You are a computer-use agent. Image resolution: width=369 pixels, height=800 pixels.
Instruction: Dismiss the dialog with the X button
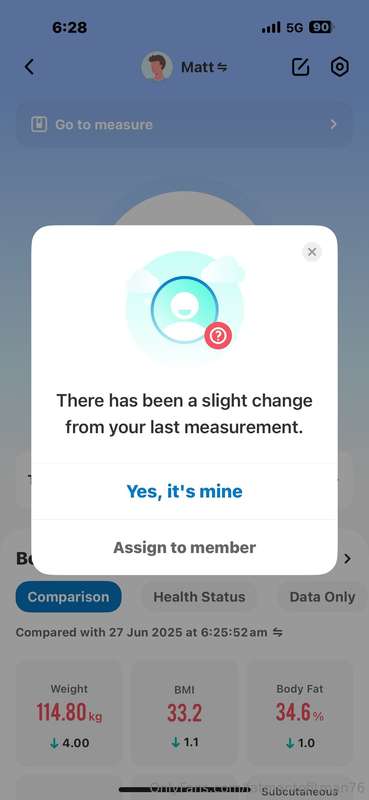point(312,252)
